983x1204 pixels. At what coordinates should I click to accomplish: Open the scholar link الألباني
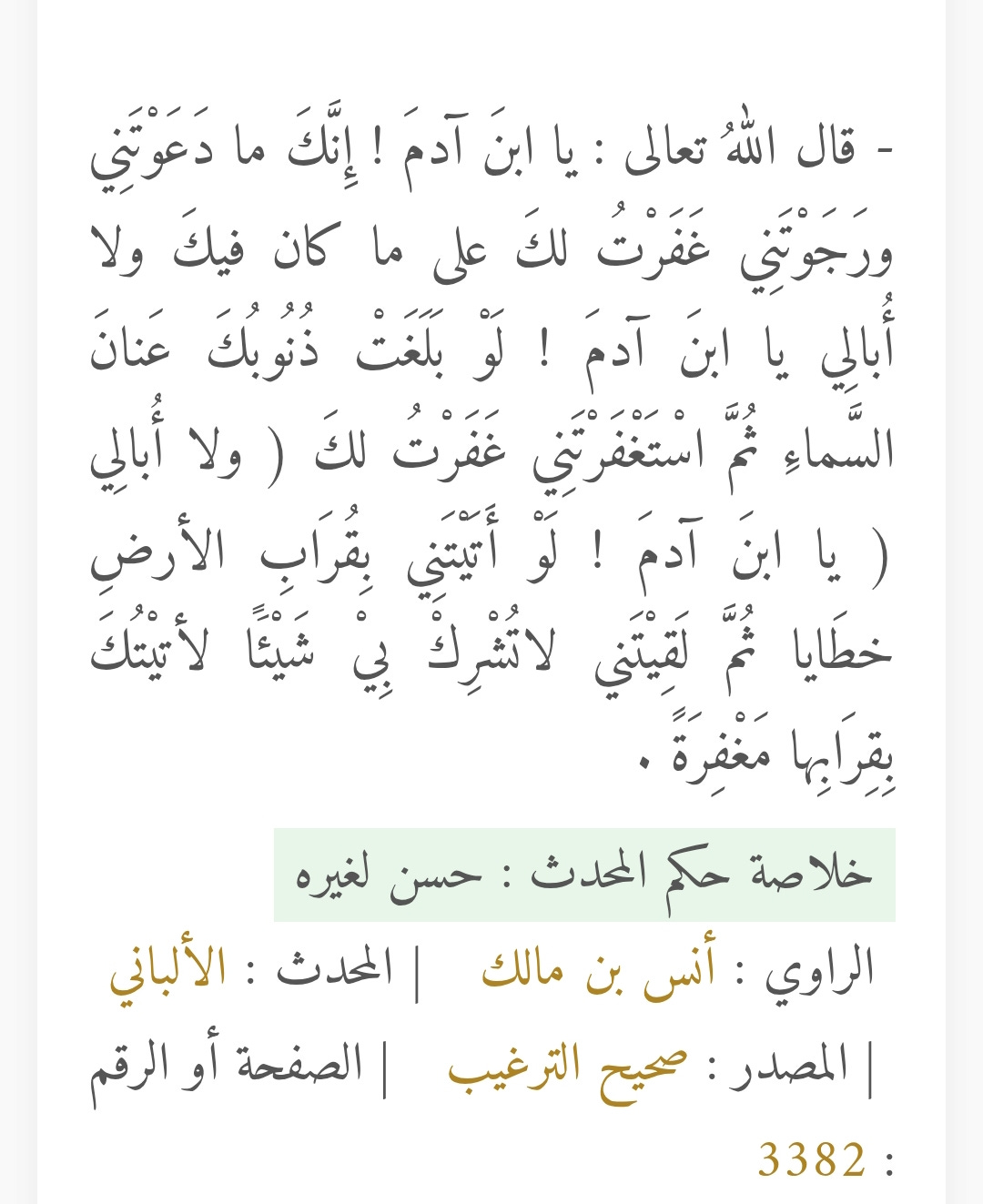coord(167,972)
